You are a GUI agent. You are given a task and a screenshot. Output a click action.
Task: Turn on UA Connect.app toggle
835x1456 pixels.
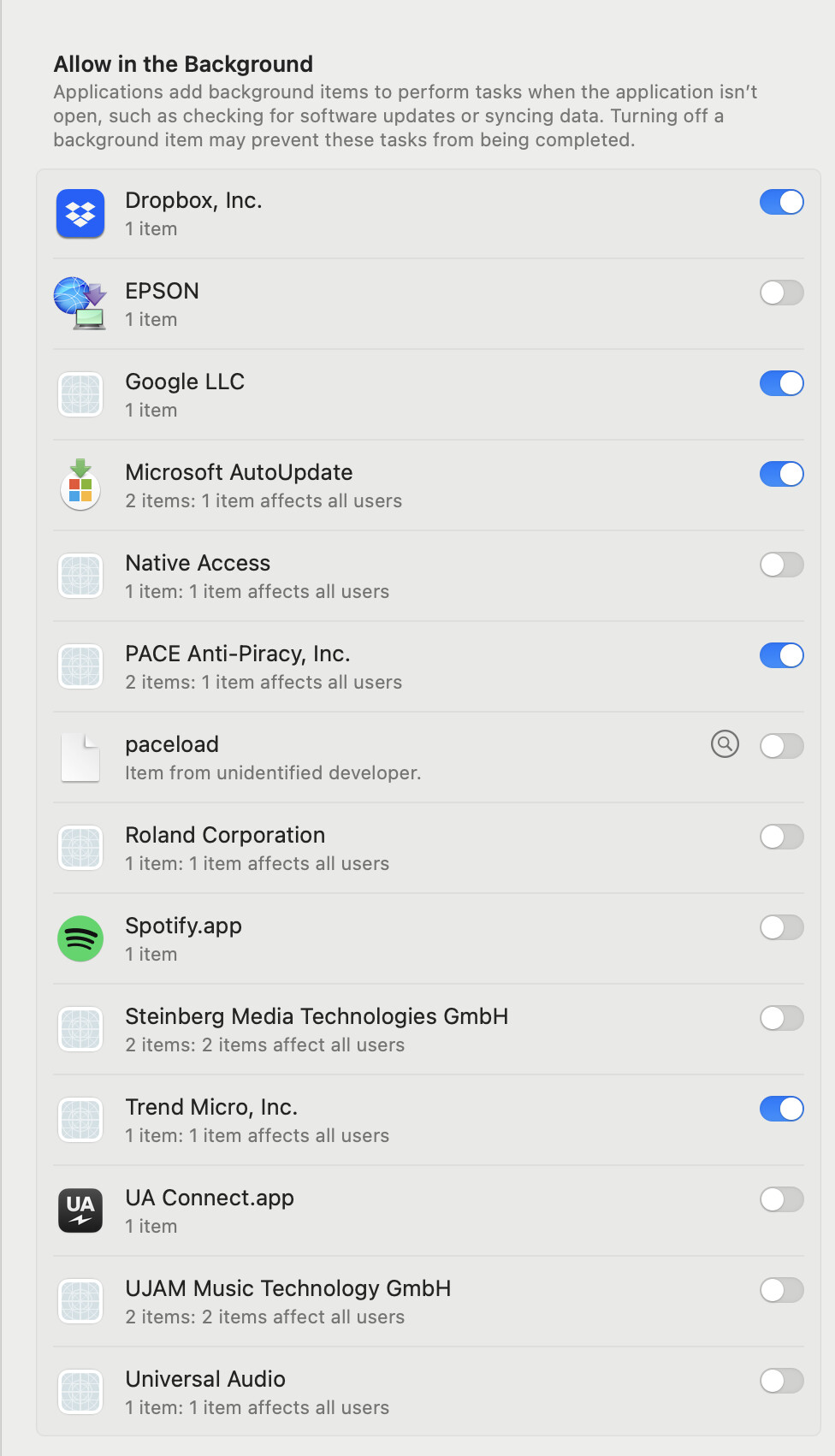(x=781, y=1199)
